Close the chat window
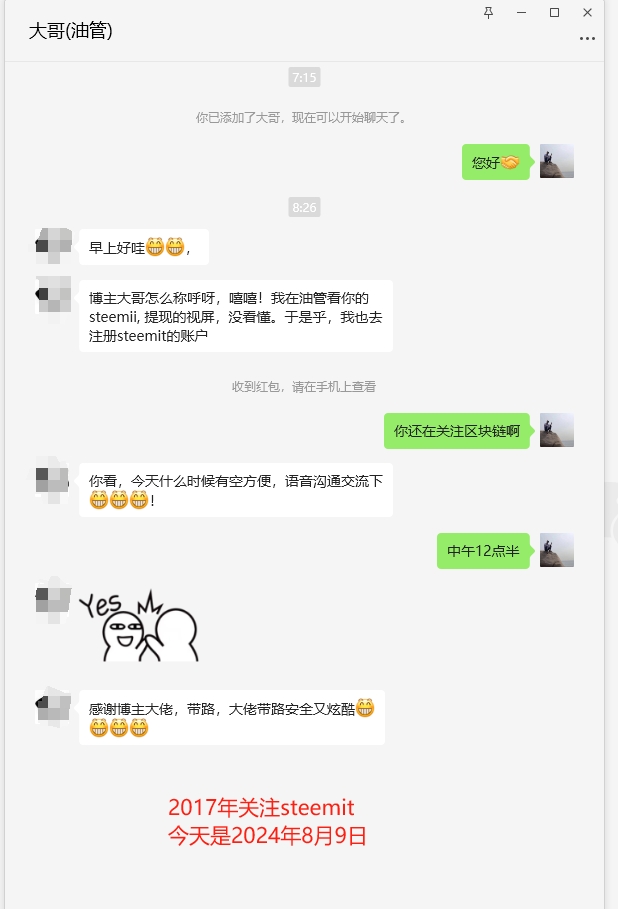This screenshot has width=618, height=909. pos(587,12)
